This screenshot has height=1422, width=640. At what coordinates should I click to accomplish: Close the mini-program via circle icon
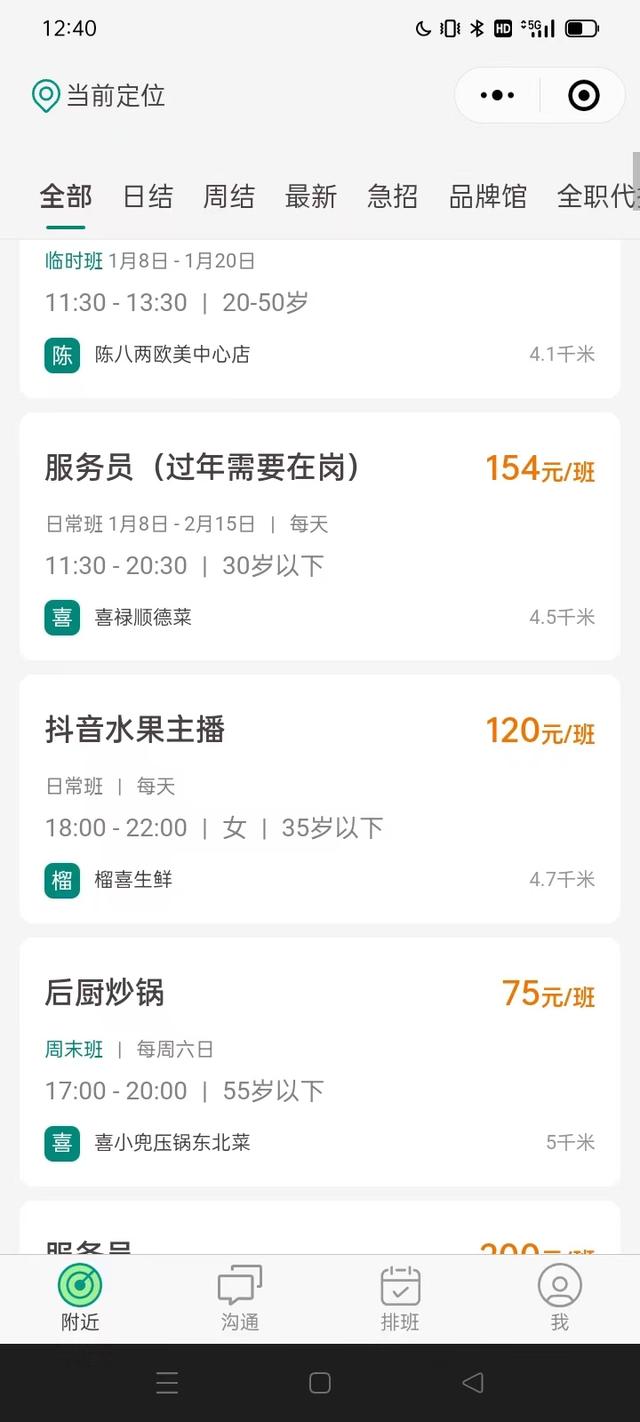583,96
